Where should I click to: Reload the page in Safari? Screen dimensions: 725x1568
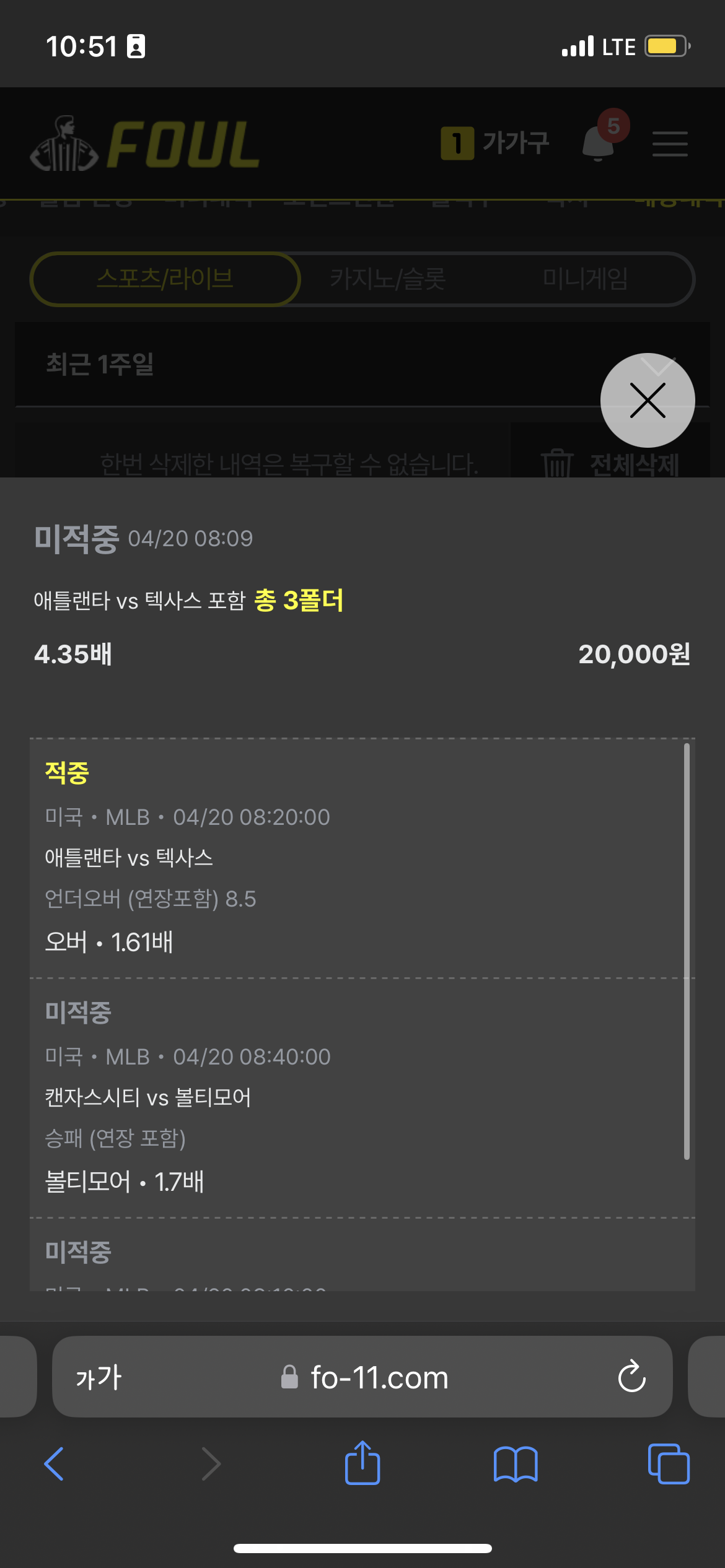[631, 1377]
